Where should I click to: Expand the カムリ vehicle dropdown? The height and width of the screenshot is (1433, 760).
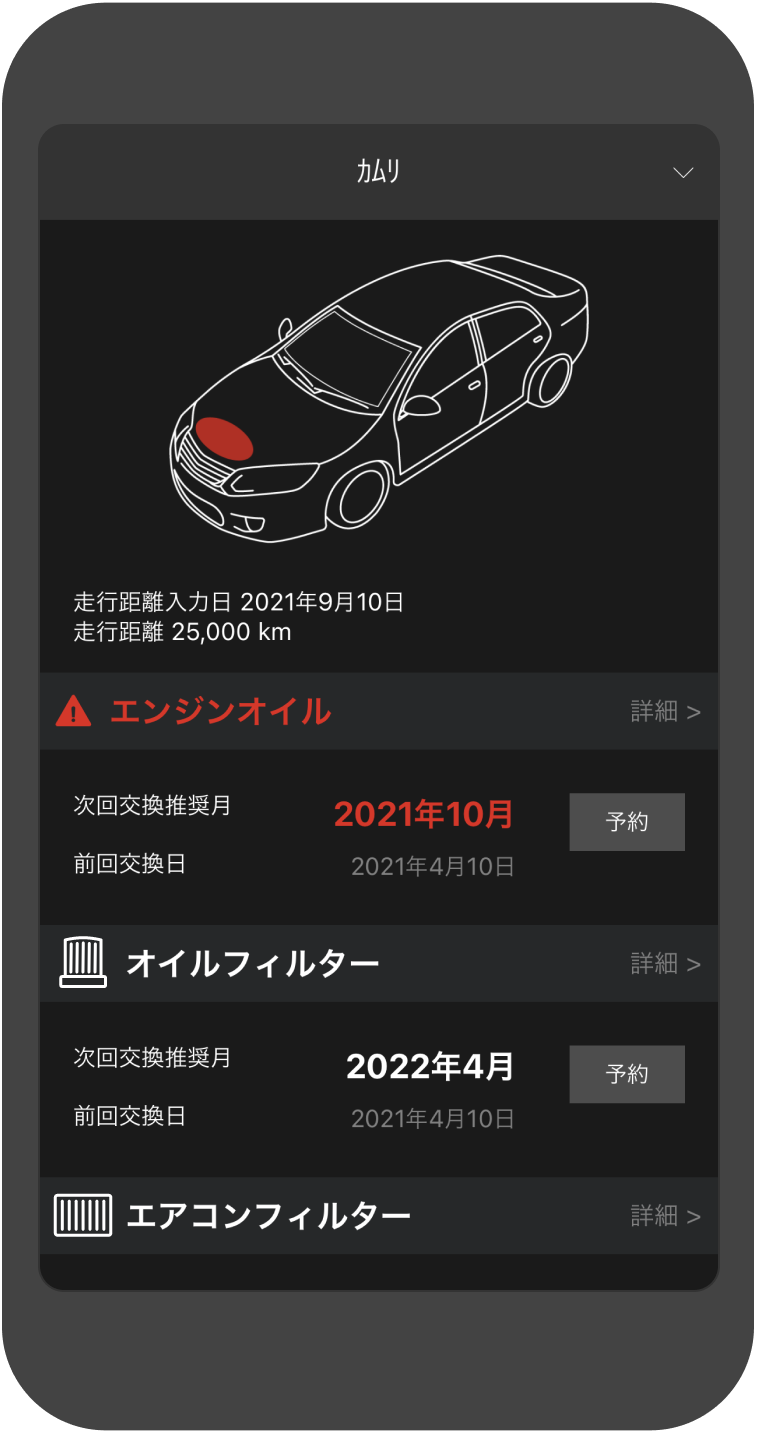[x=683, y=173]
